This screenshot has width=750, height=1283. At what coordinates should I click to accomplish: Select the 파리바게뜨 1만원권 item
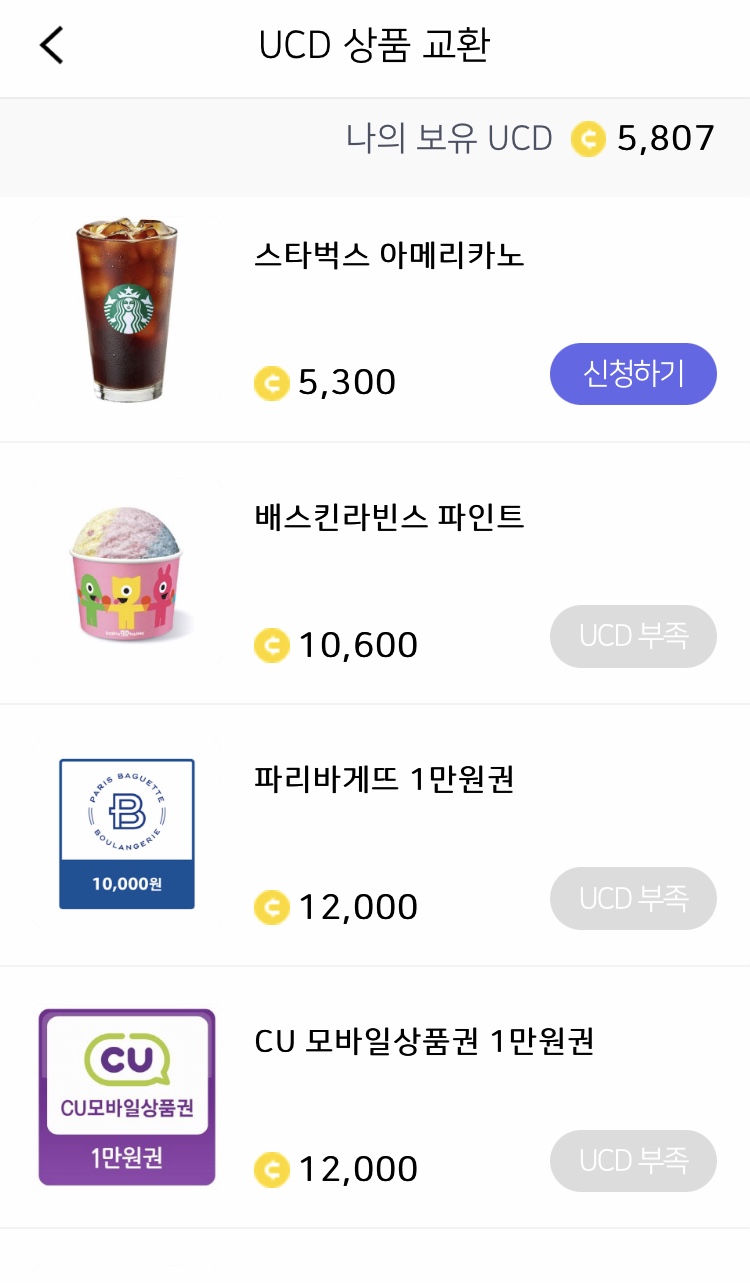coord(384,780)
